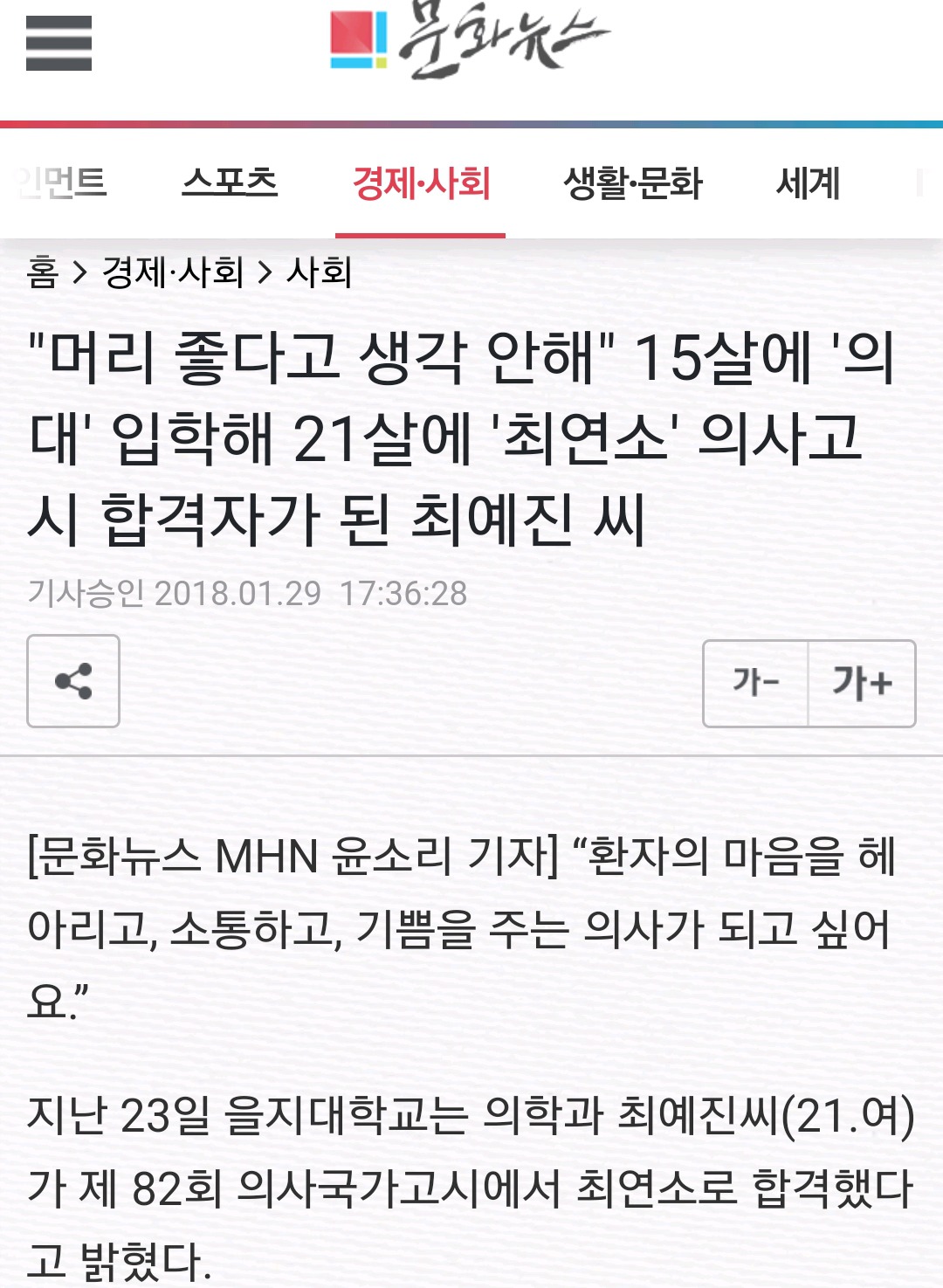Switch to the 생활·문화 tab

point(633,183)
